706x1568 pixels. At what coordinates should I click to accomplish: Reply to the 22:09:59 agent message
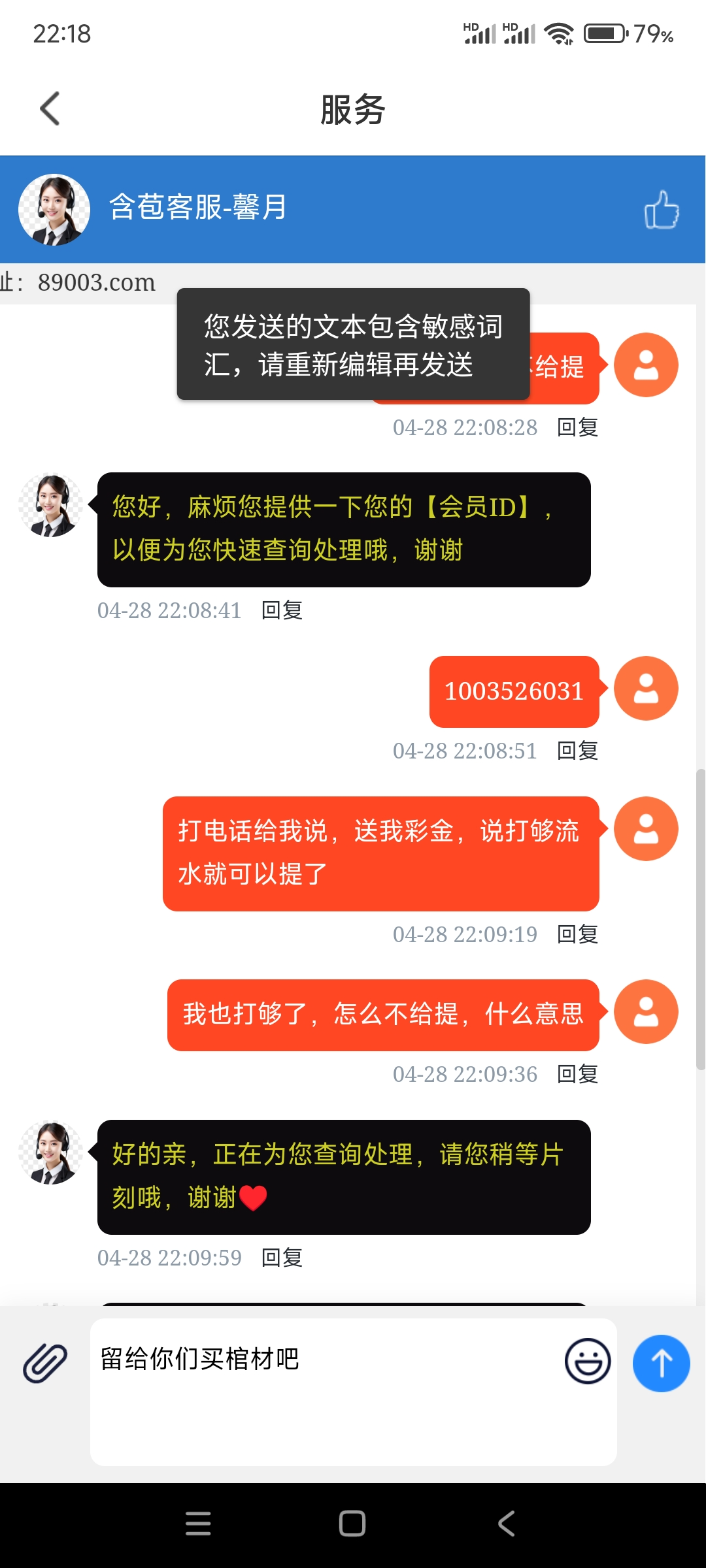click(x=282, y=1258)
